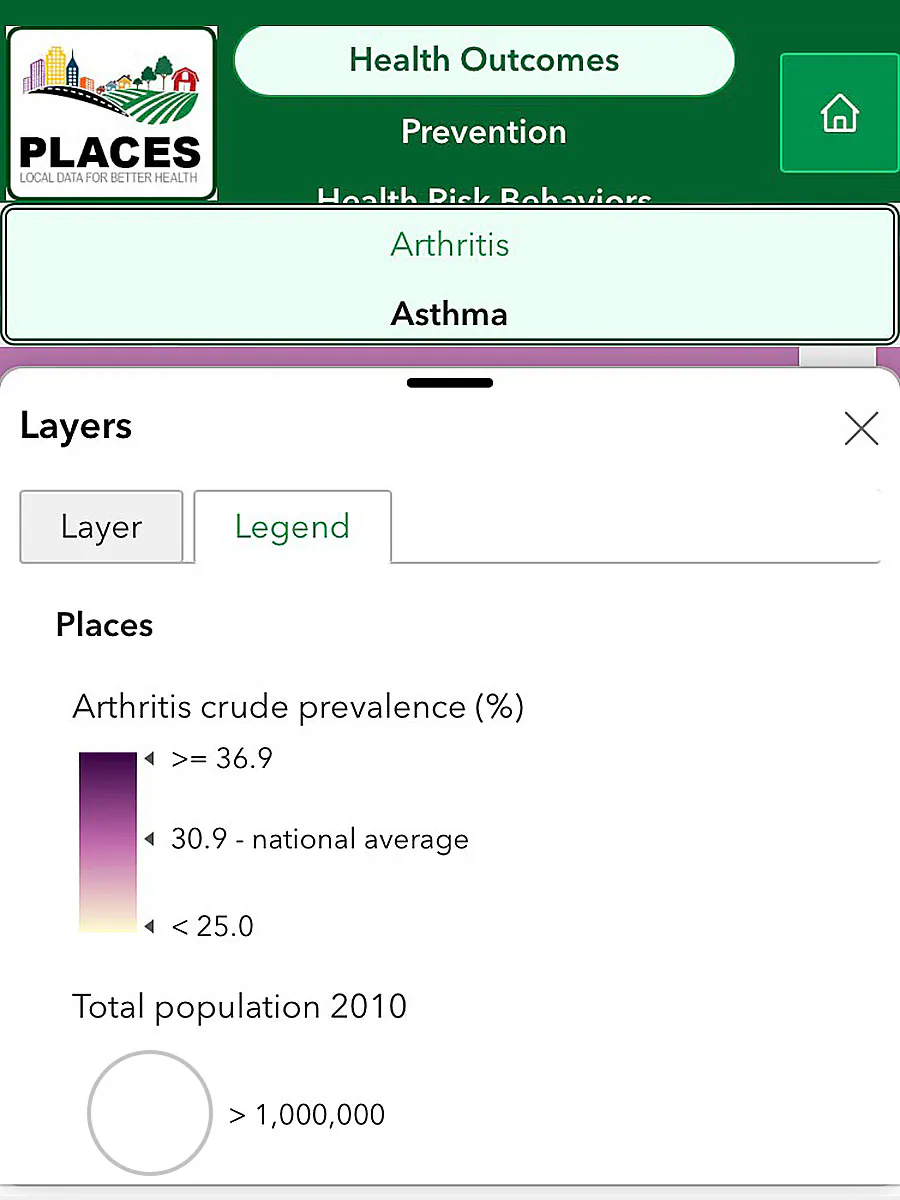Close the Layers panel
The width and height of the screenshot is (900, 1200).
click(860, 428)
